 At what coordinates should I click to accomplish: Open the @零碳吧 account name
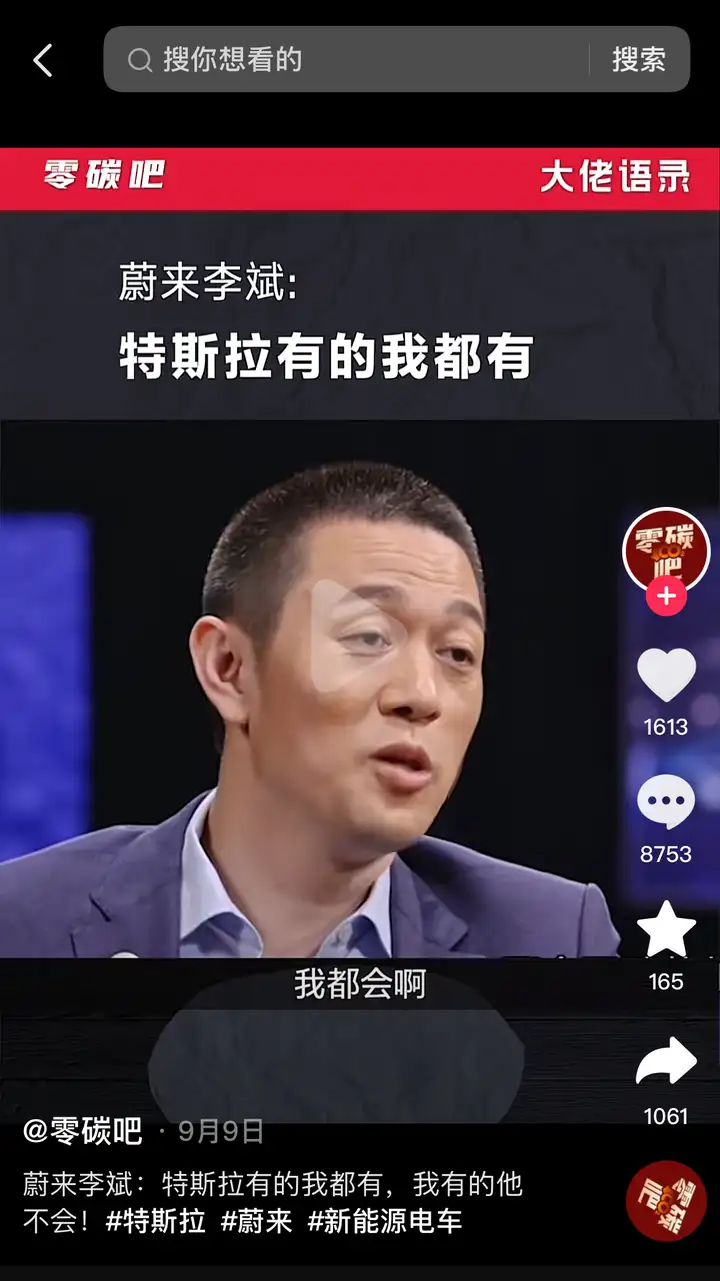pyautogui.click(x=83, y=1131)
